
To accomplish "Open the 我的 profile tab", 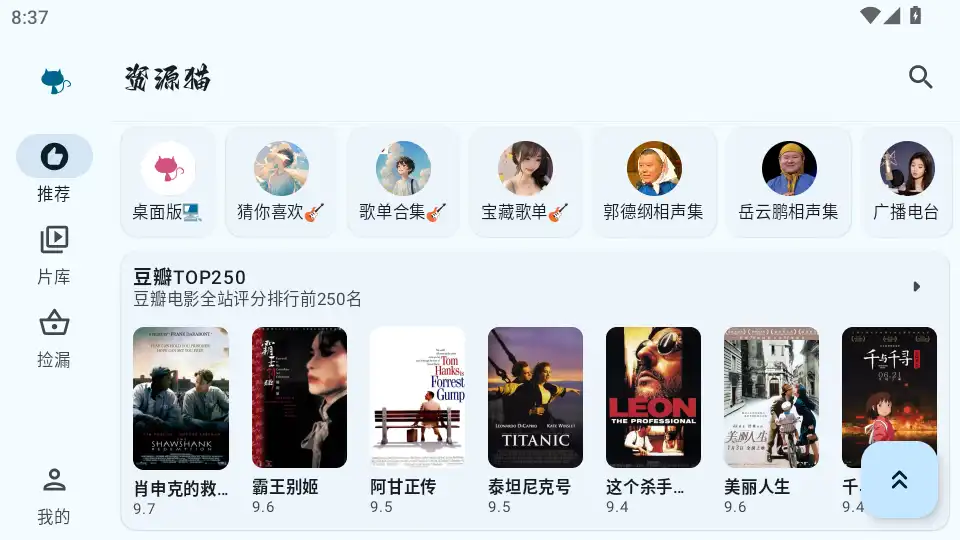I will pos(54,495).
